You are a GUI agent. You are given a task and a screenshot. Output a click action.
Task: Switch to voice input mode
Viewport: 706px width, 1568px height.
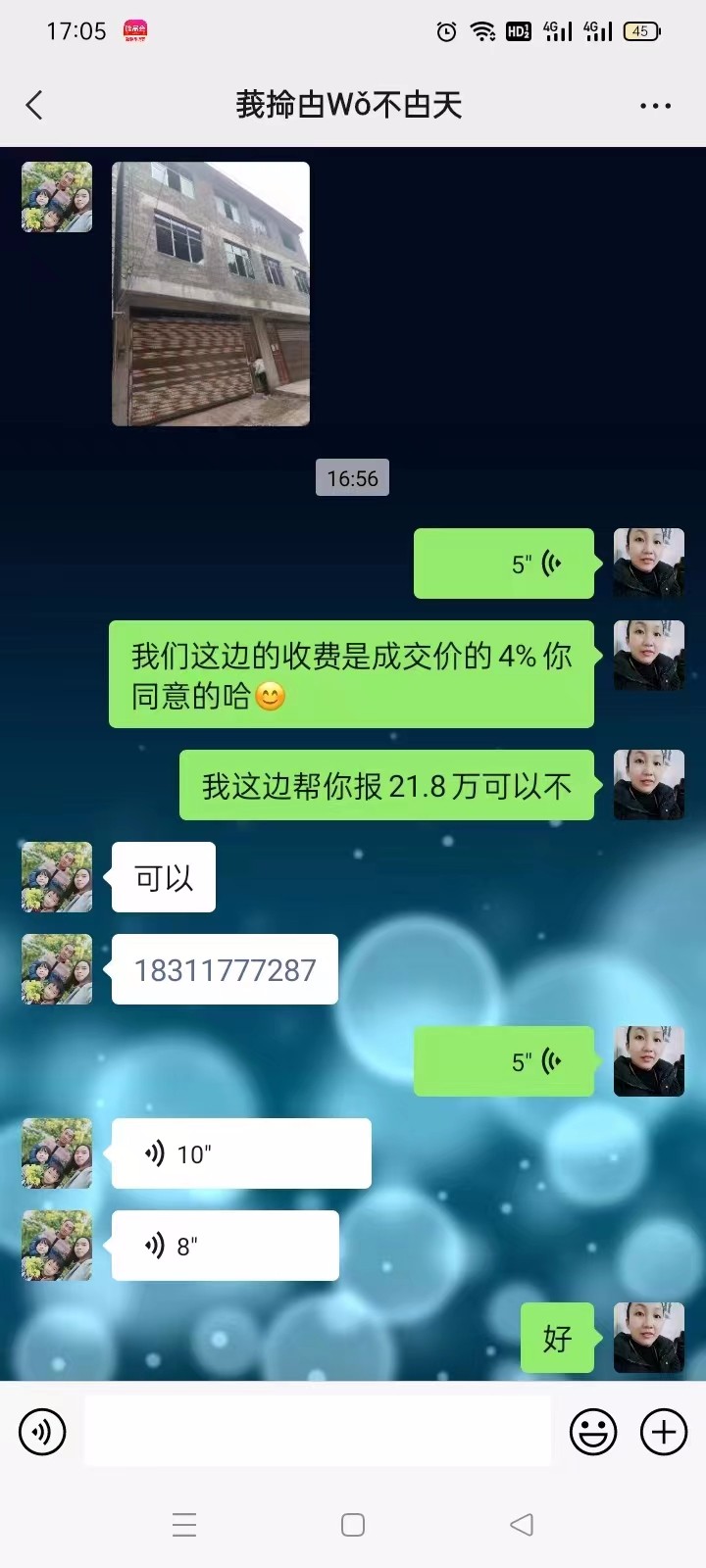click(x=42, y=1432)
